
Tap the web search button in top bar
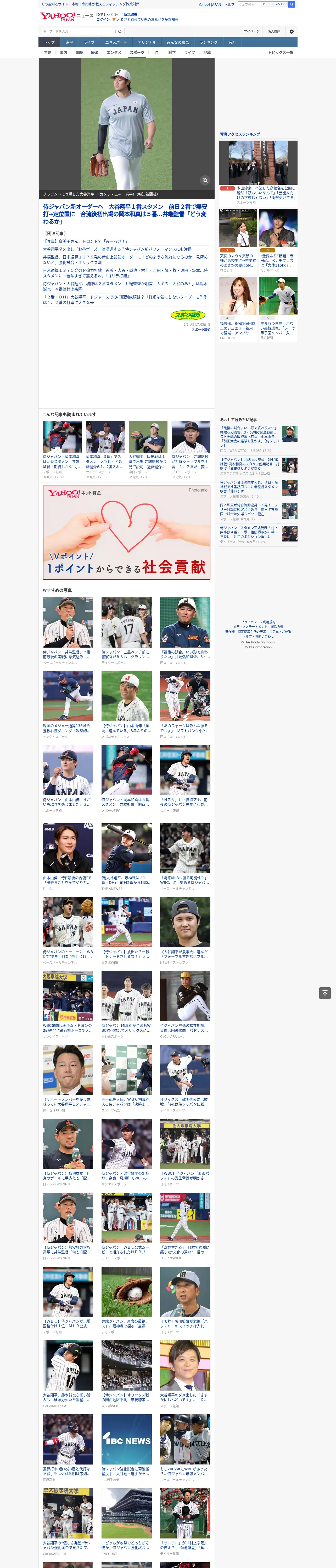(x=292, y=4)
